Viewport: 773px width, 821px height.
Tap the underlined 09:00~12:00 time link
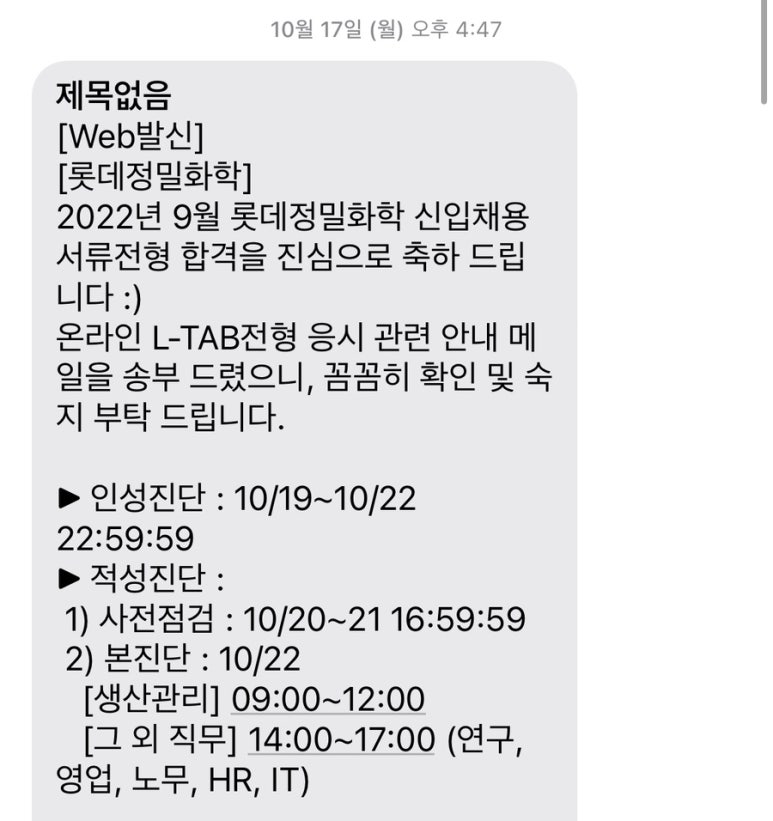(x=328, y=699)
